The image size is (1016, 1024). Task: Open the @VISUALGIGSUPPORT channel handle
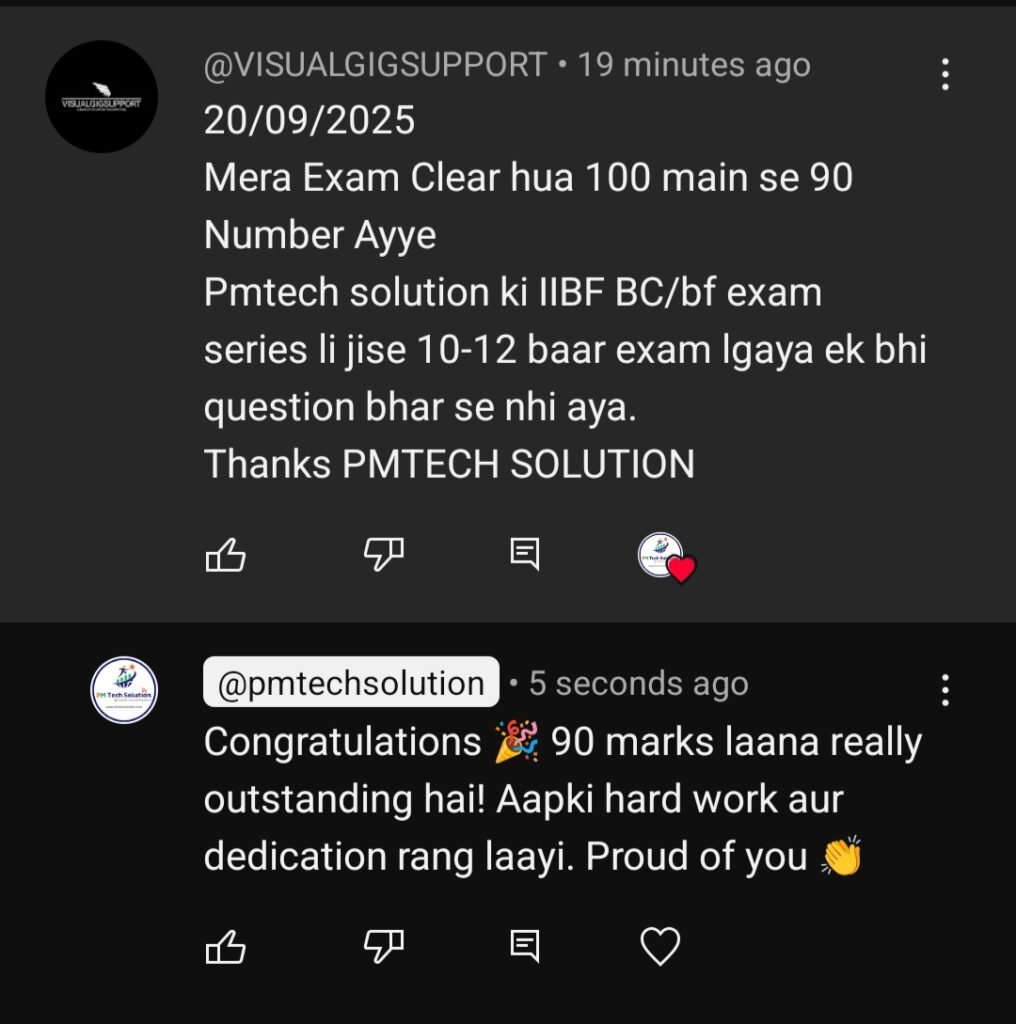coord(375,66)
